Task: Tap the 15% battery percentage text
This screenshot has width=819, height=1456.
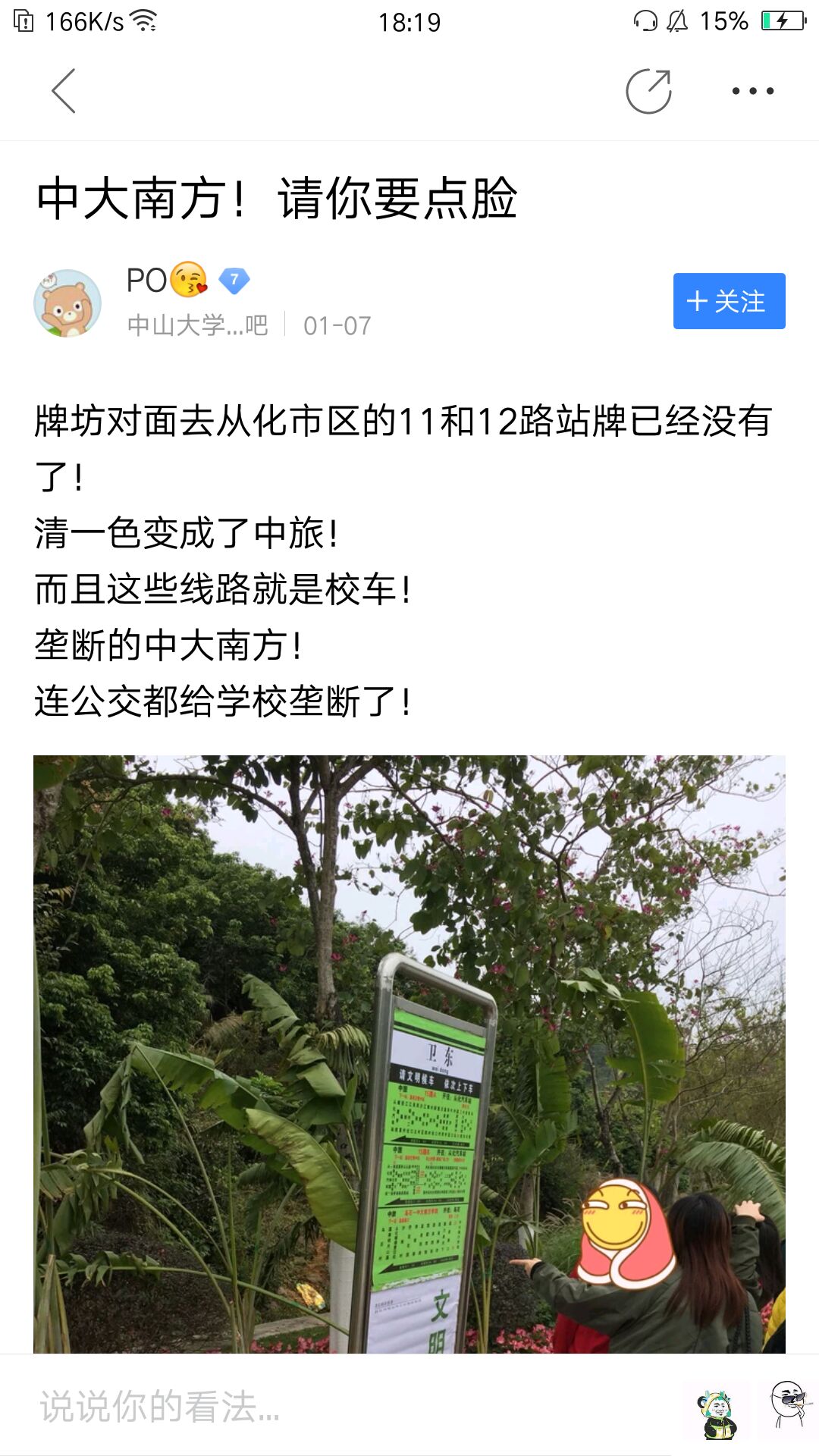Action: click(x=723, y=20)
